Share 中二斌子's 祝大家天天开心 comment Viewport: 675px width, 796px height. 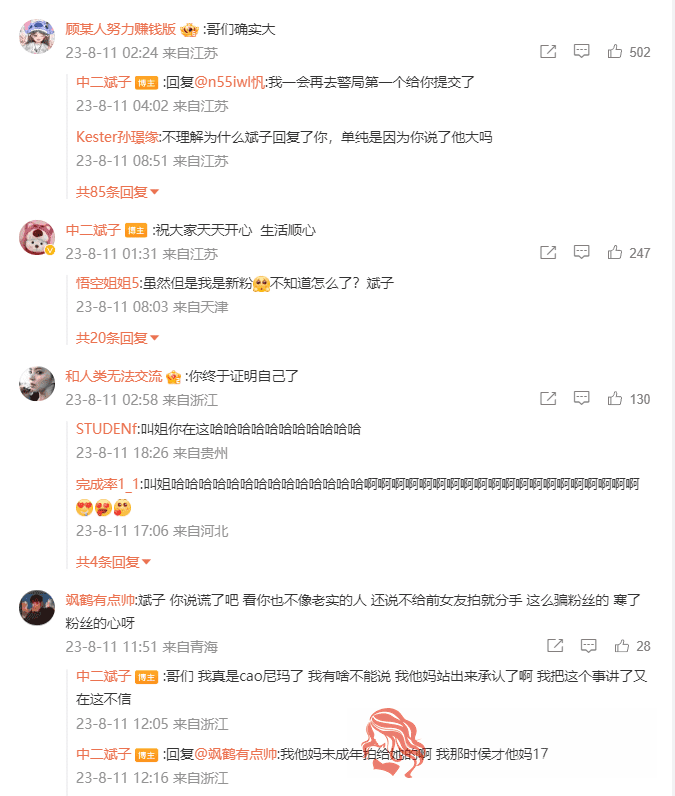[x=548, y=253]
